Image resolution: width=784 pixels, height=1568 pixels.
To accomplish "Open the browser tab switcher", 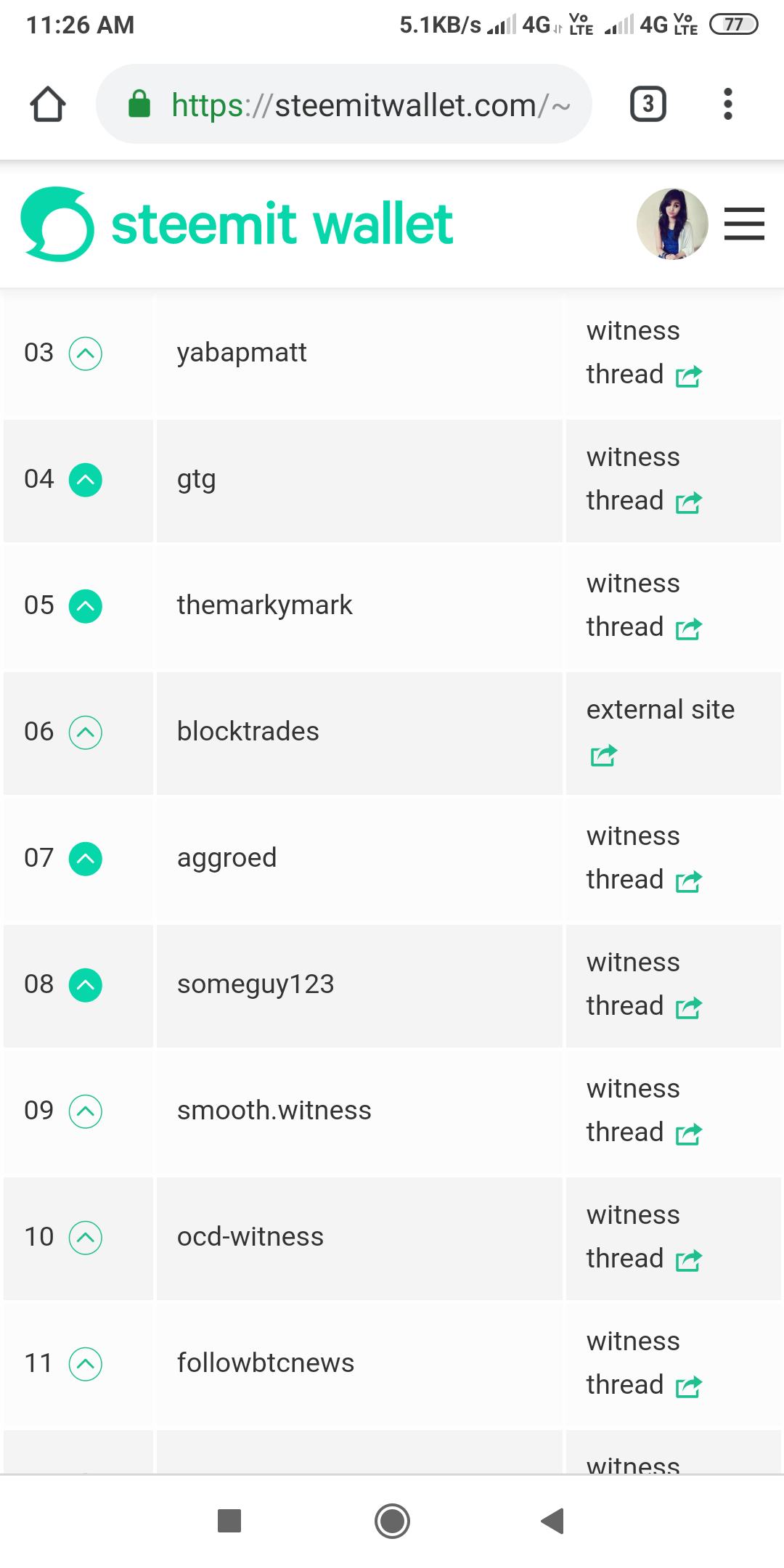I will (x=648, y=104).
